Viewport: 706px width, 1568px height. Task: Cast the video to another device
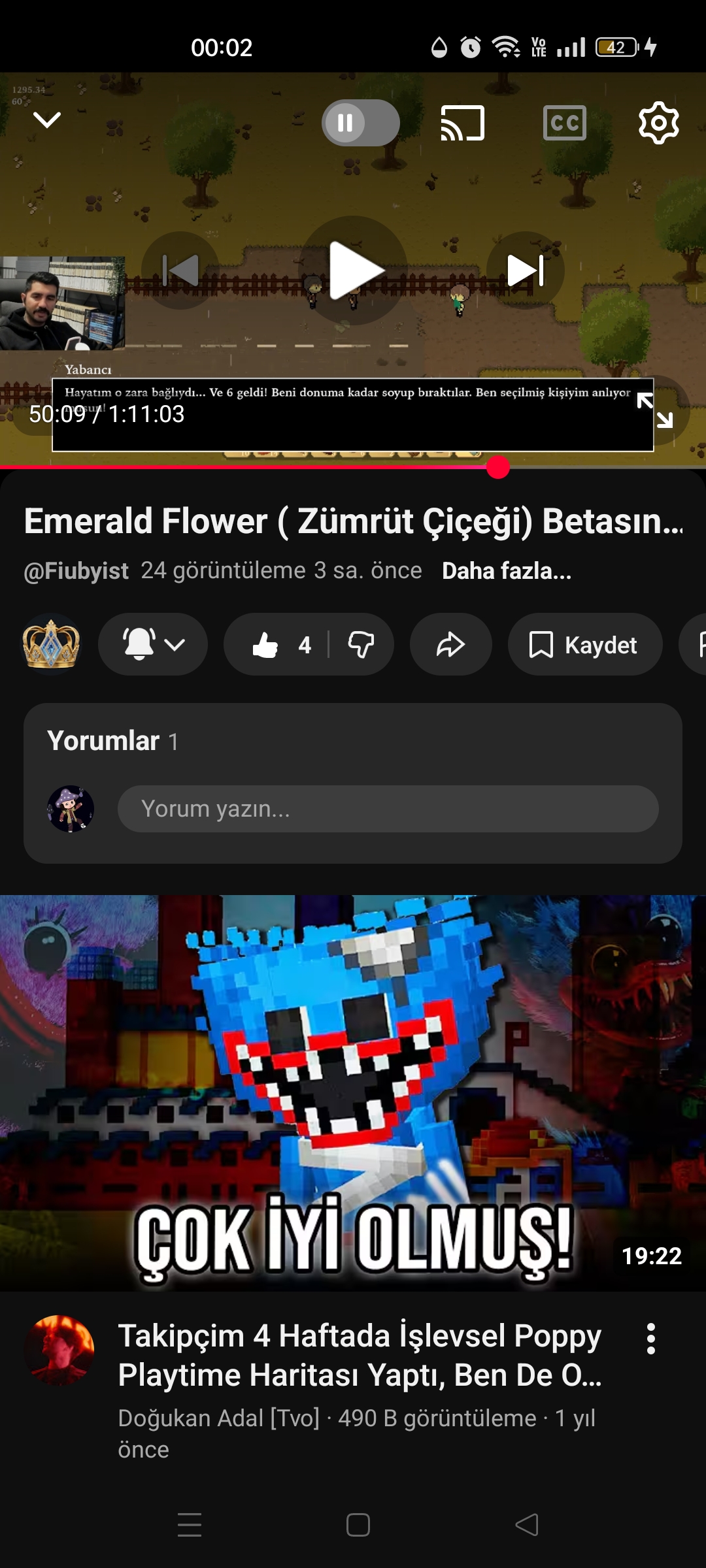[x=463, y=123]
